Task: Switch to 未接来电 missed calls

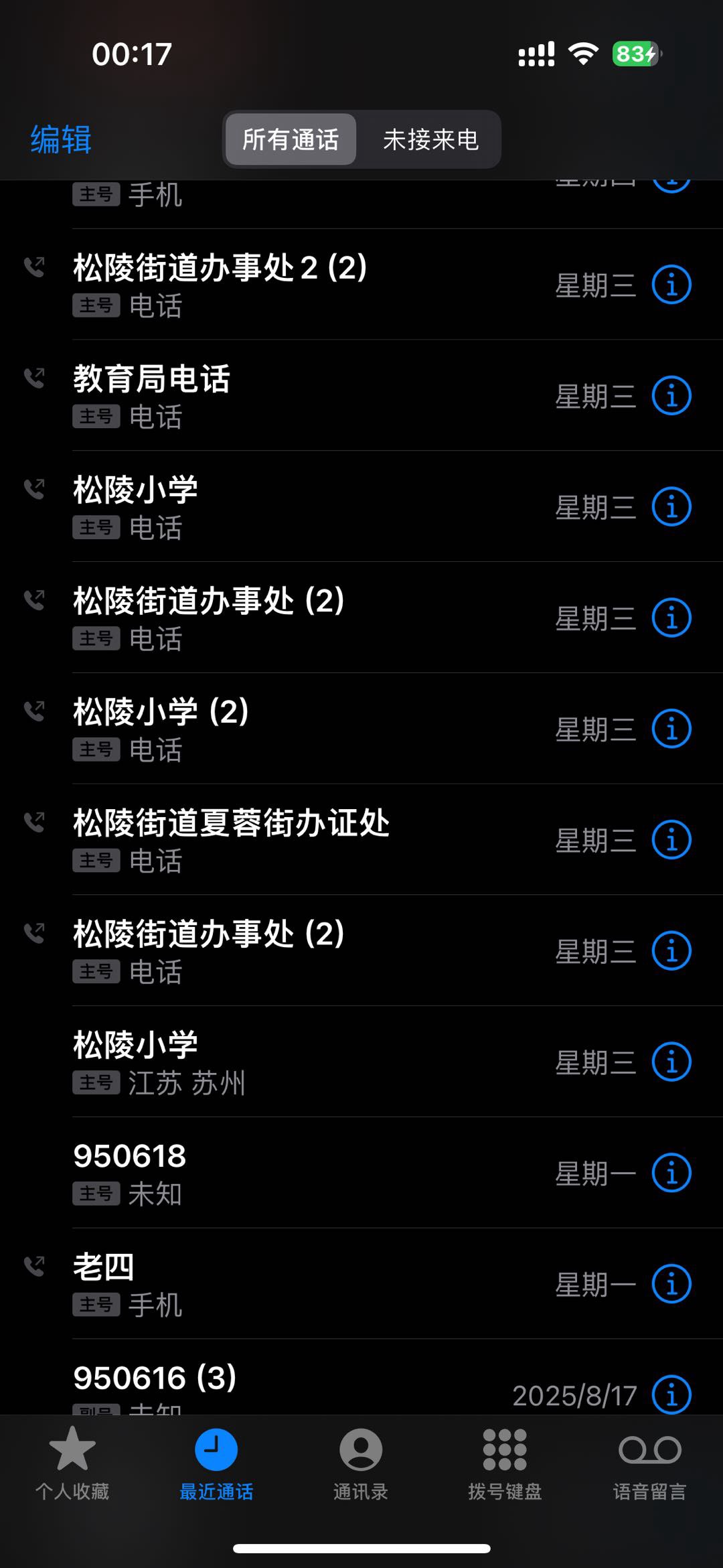Action: click(x=430, y=139)
